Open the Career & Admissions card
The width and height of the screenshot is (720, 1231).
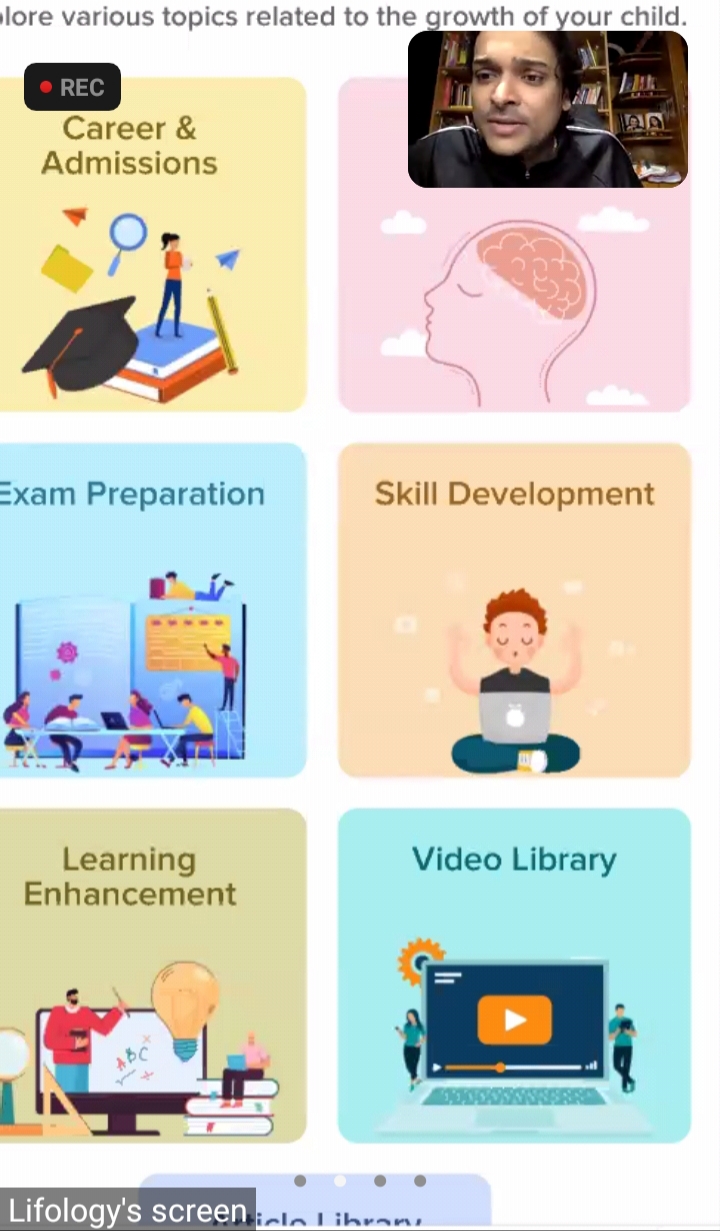pos(152,245)
